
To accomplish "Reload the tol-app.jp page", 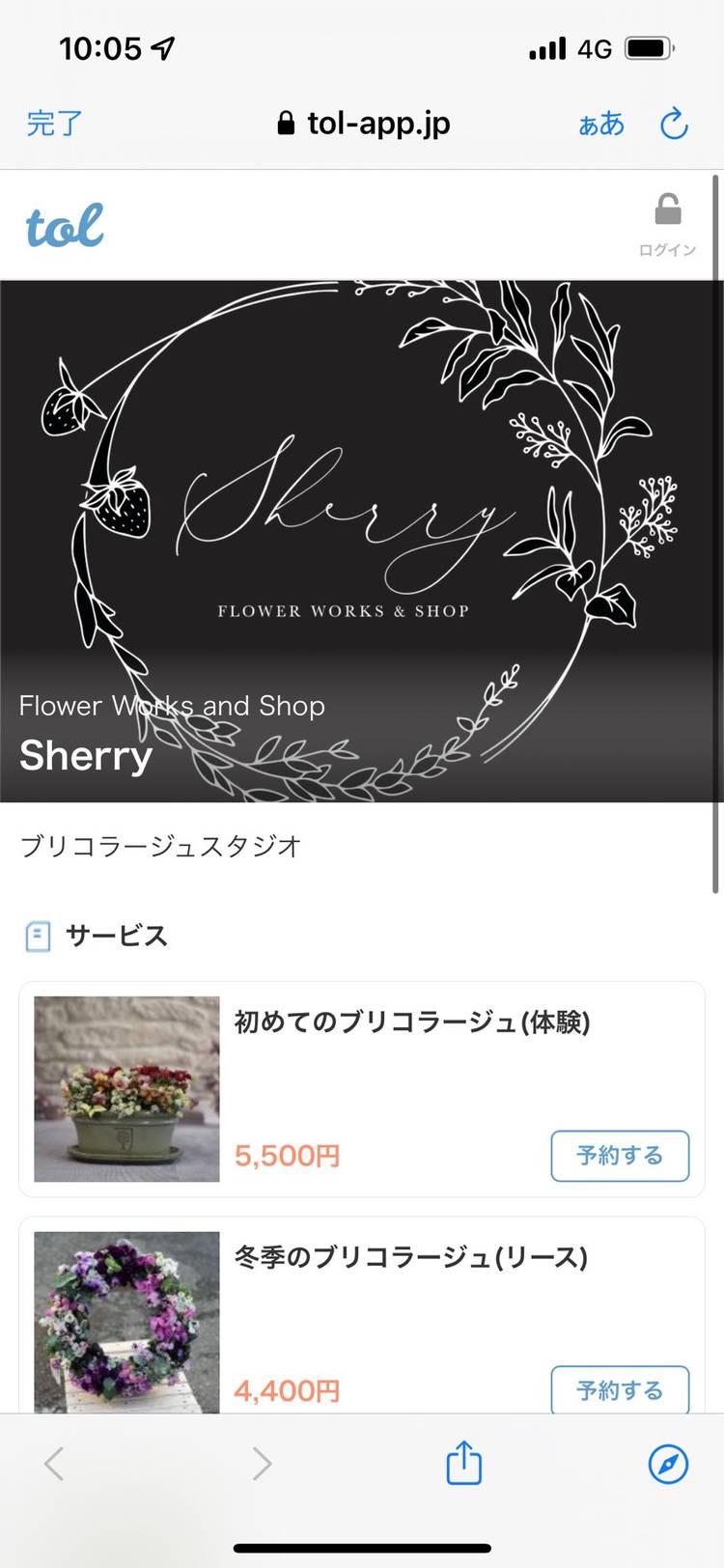I will pyautogui.click(x=674, y=124).
